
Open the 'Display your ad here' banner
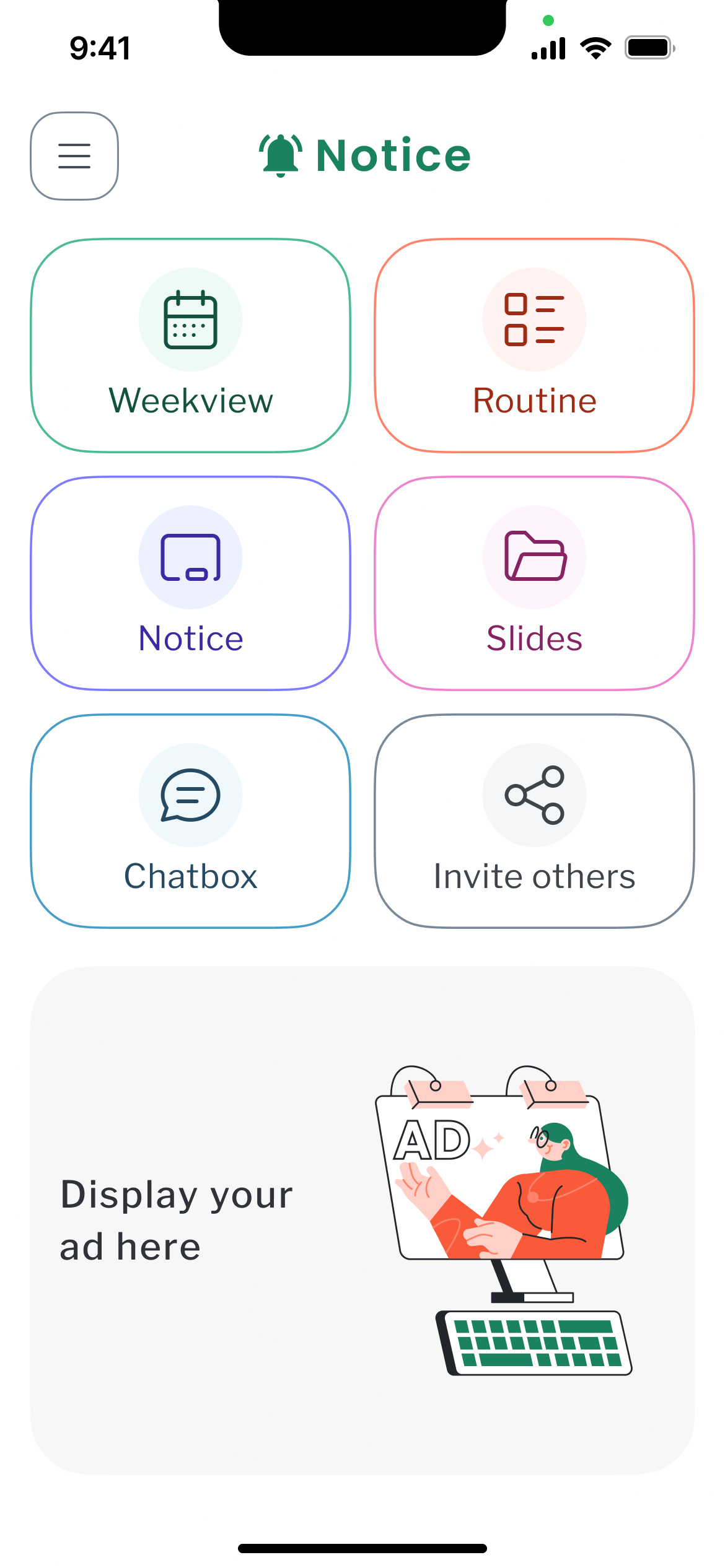click(x=362, y=1220)
